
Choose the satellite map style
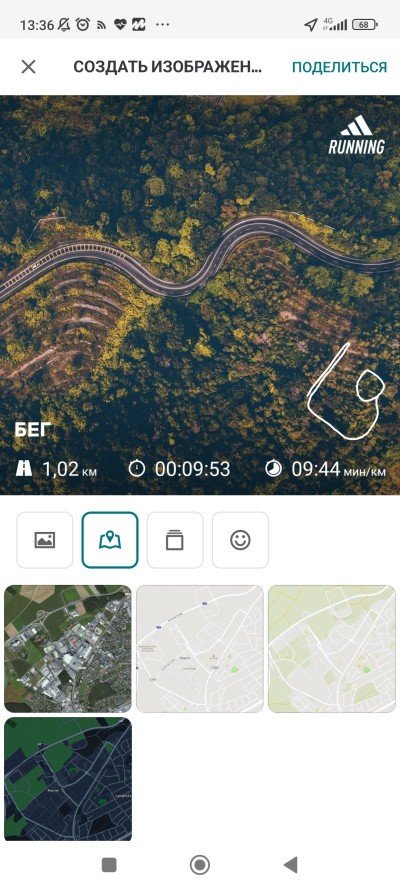coord(68,649)
